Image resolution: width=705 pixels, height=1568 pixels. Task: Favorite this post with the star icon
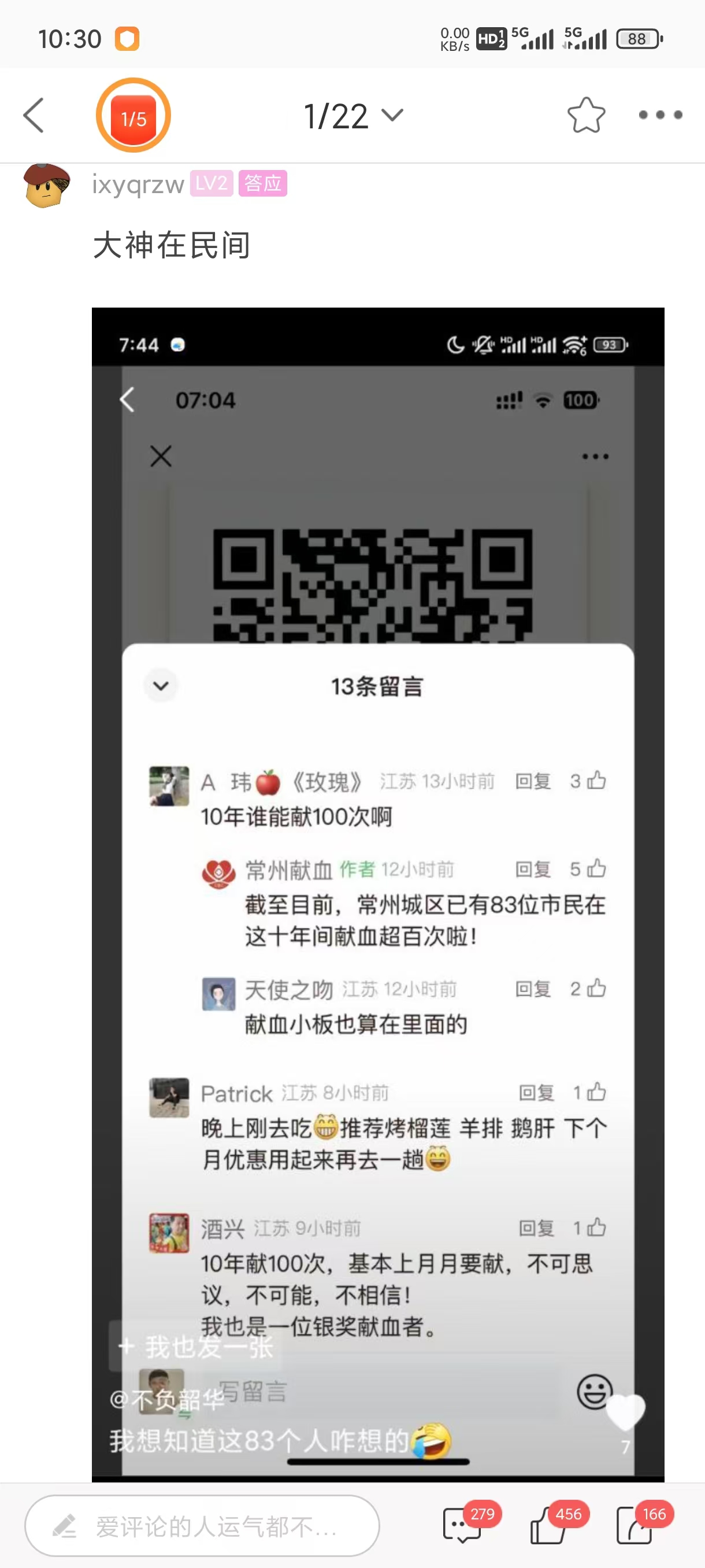pyautogui.click(x=586, y=115)
